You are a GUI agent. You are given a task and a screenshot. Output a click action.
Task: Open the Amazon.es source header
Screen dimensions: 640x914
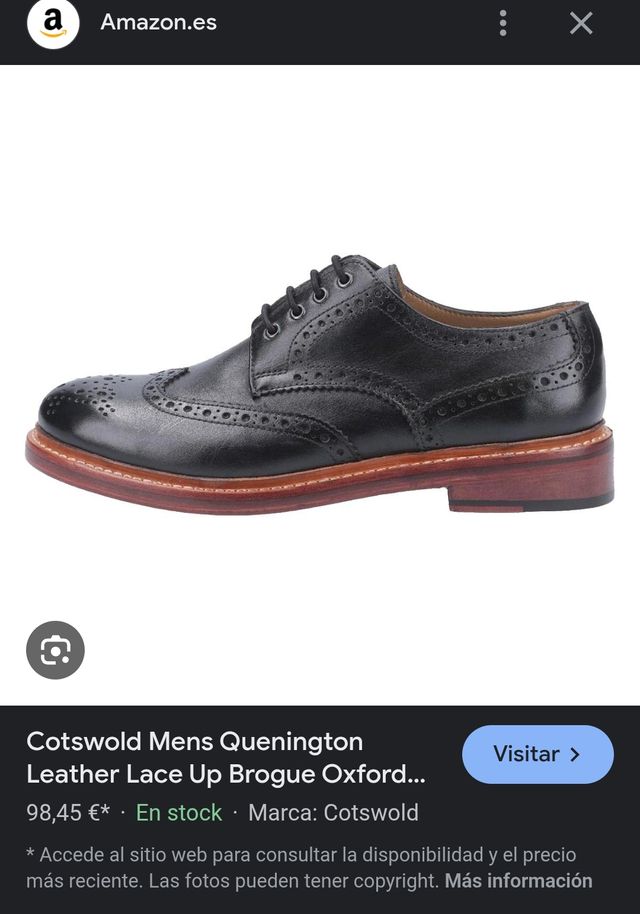click(x=158, y=23)
